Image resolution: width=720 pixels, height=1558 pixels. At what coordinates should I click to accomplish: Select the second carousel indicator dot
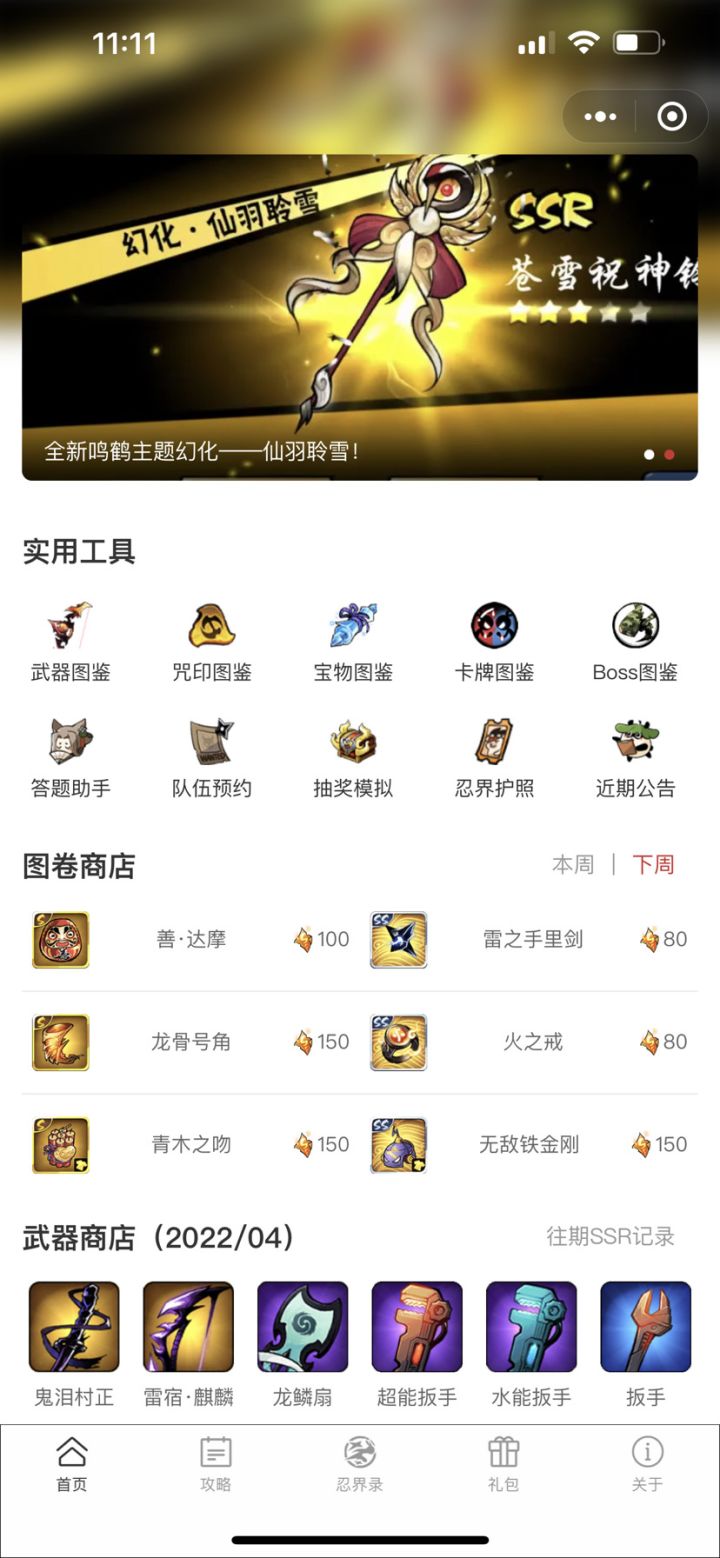click(x=670, y=454)
